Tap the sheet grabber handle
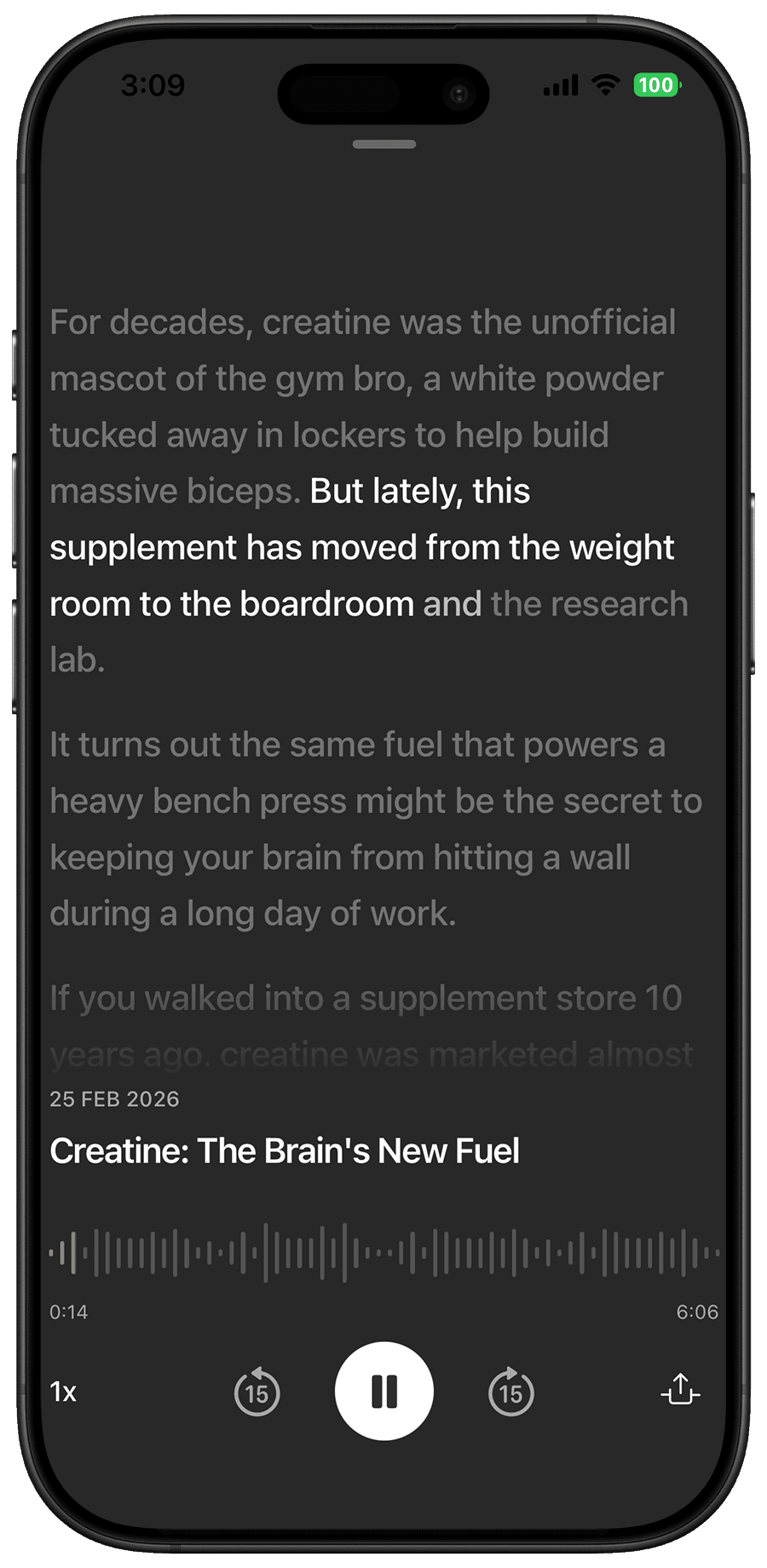 click(x=383, y=145)
